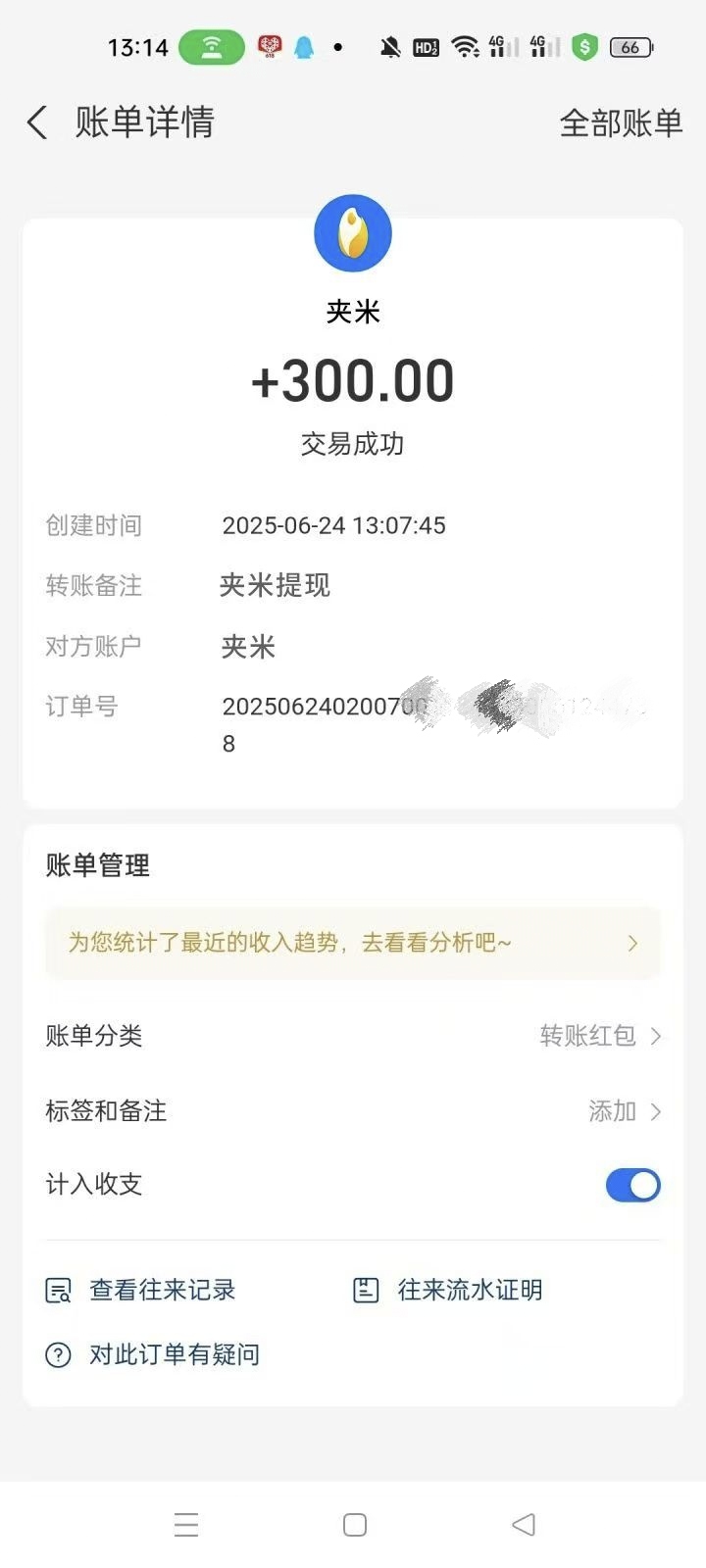Toggle 计入收支 switch off
Viewport: 706px width, 1568px height.
632,1185
